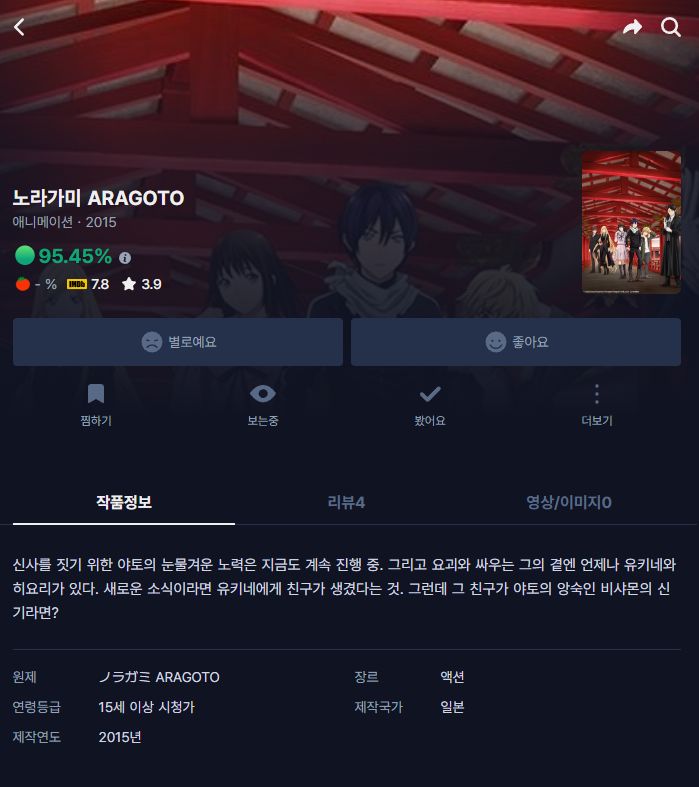Share 노라가미 ARAGOTO
699x787 pixels.
[x=632, y=27]
